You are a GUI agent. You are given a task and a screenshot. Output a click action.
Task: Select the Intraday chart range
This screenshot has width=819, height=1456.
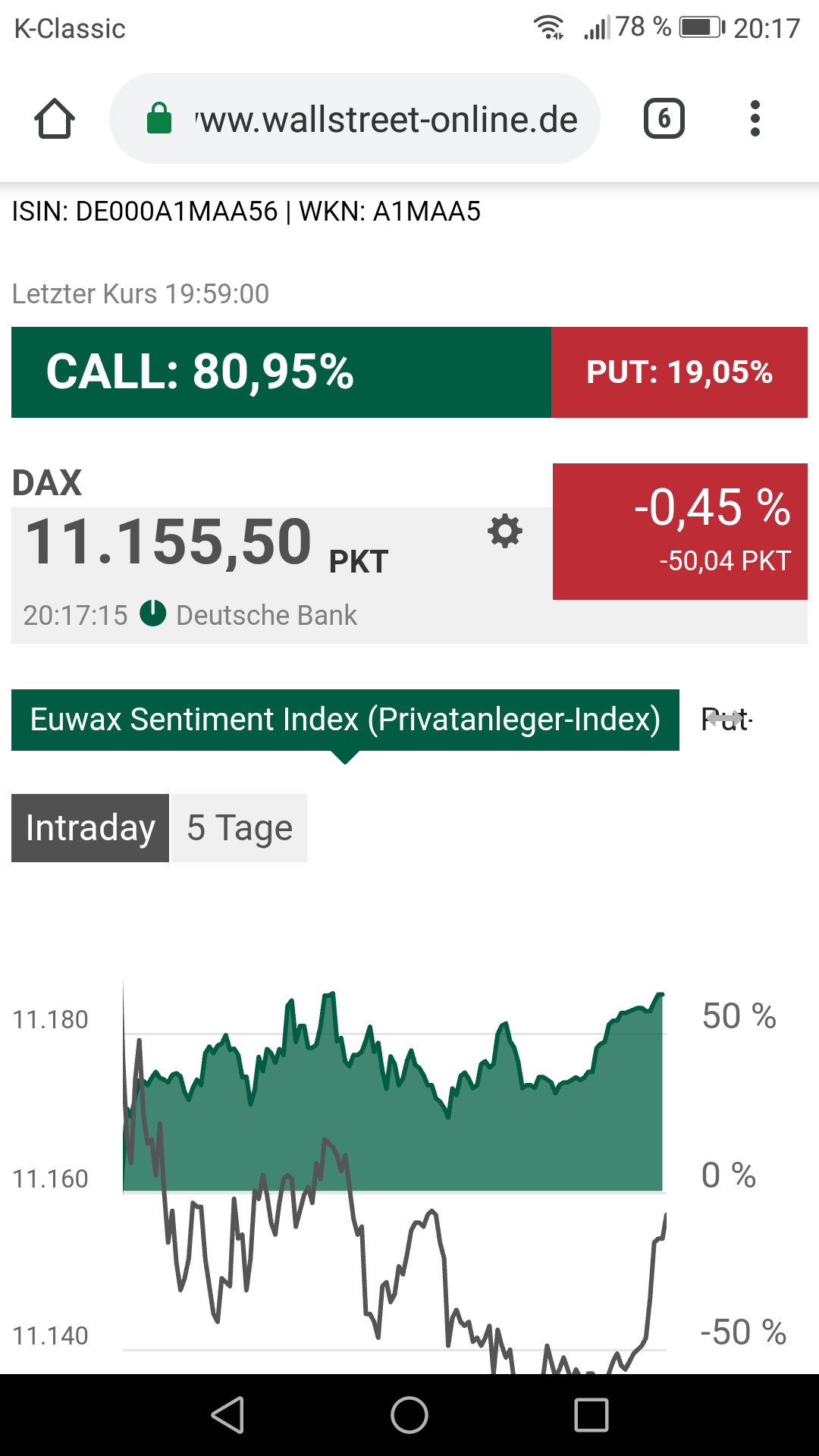[x=90, y=828]
